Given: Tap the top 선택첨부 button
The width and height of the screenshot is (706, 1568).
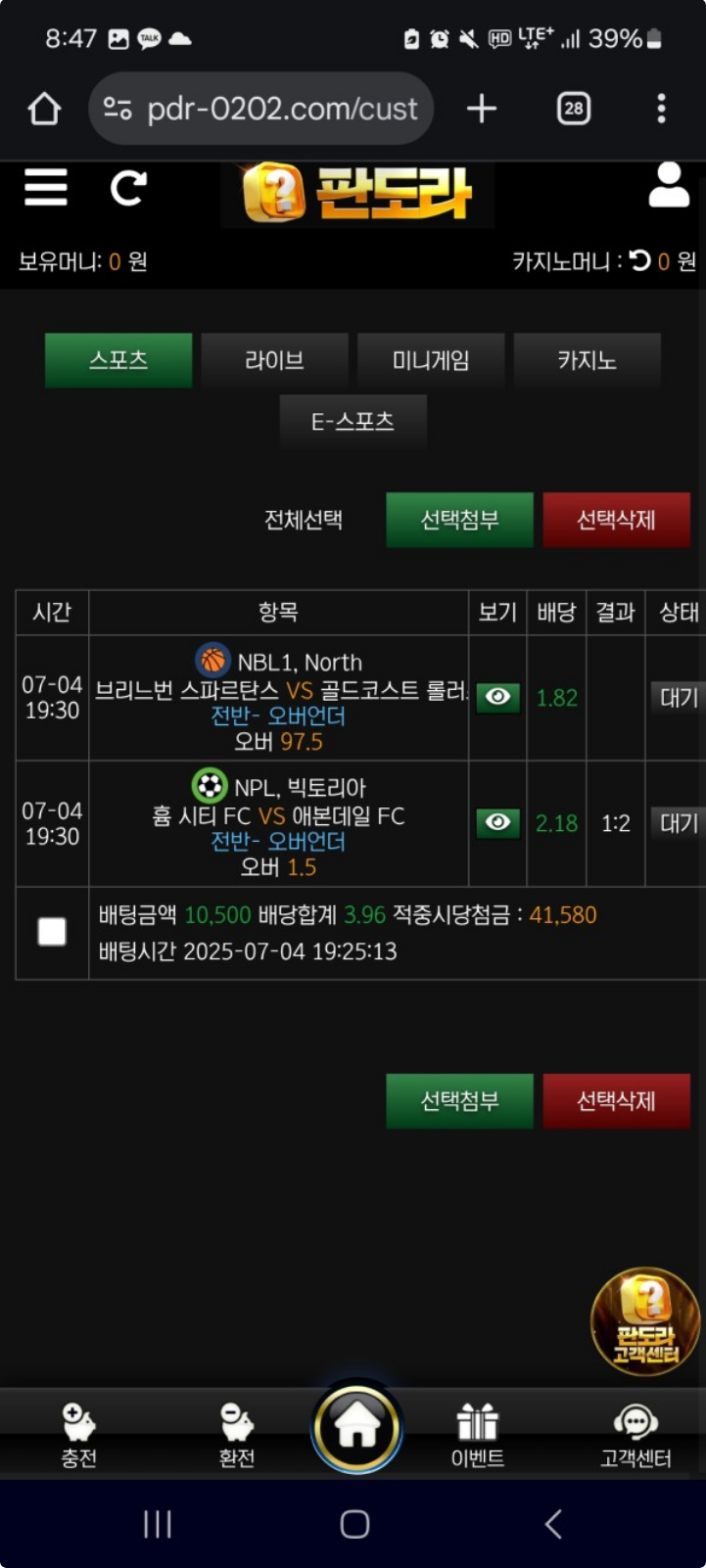Looking at the screenshot, I should coord(459,520).
